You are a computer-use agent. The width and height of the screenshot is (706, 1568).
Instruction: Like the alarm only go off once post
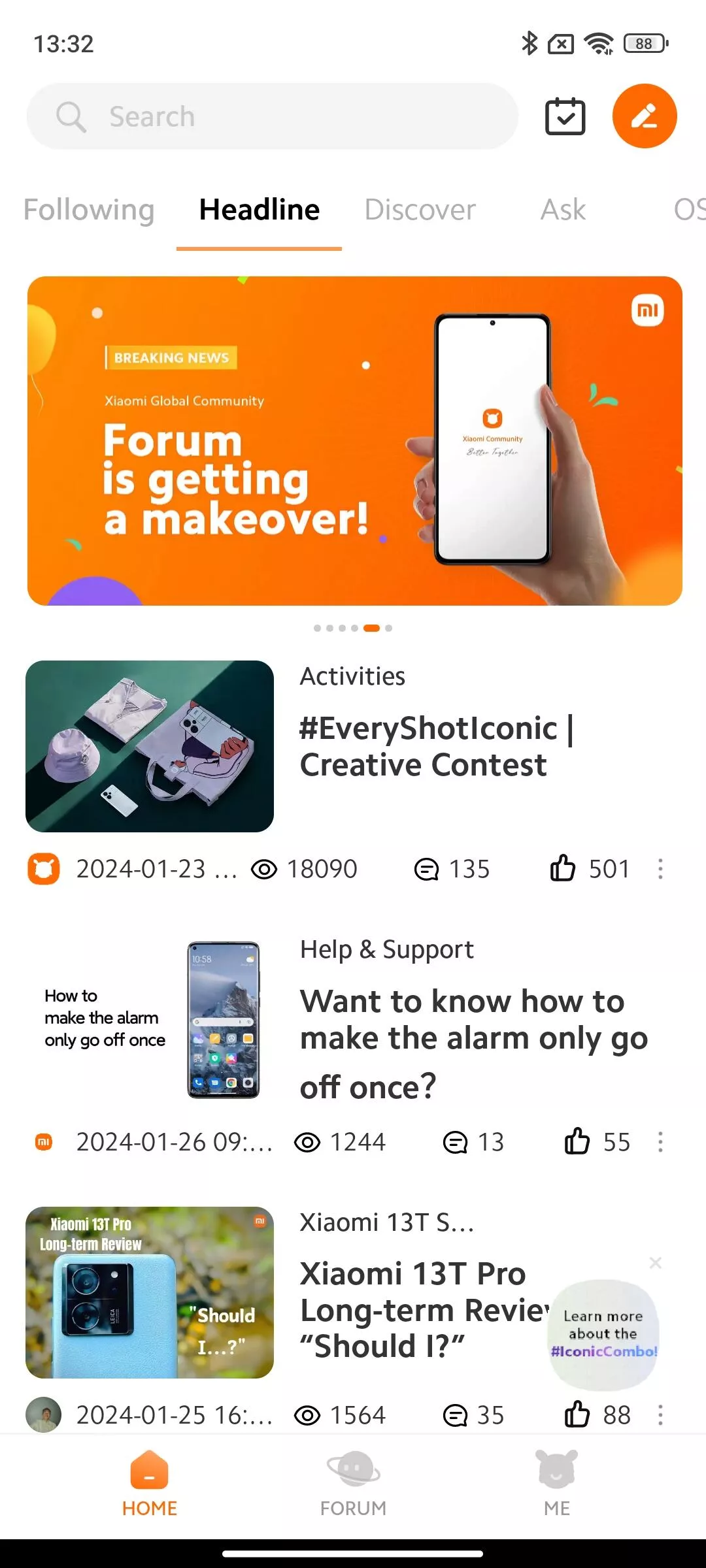[x=577, y=1142]
